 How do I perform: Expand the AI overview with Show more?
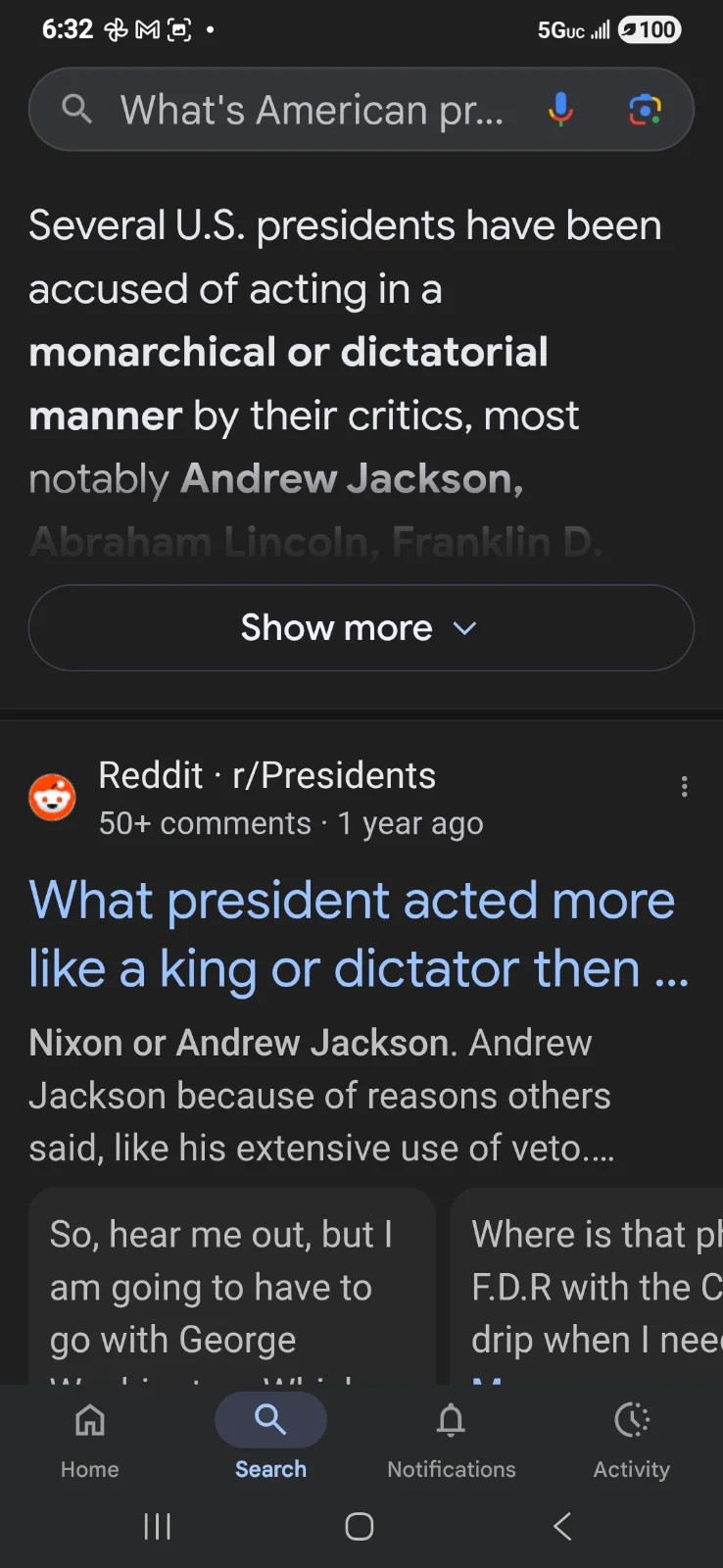tap(361, 628)
